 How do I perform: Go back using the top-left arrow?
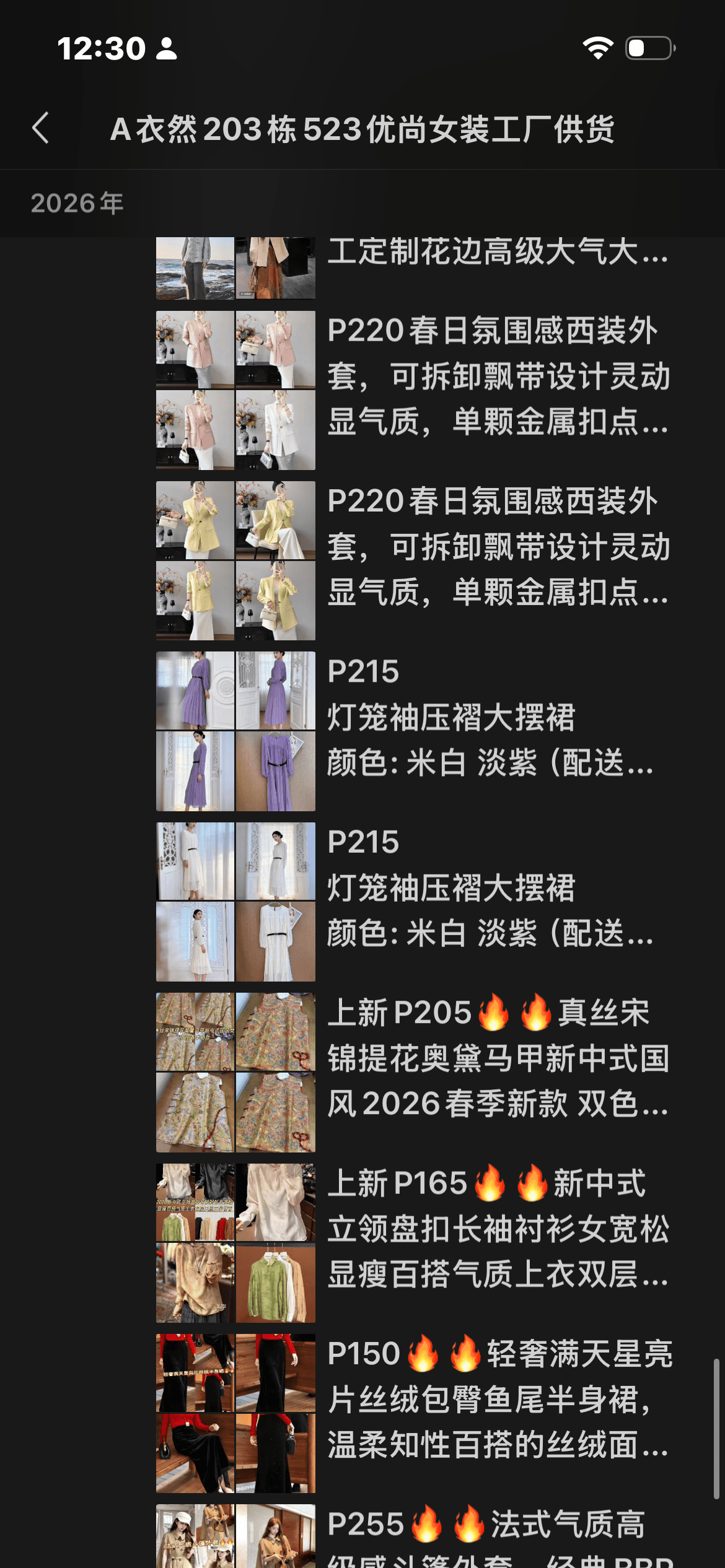[41, 128]
